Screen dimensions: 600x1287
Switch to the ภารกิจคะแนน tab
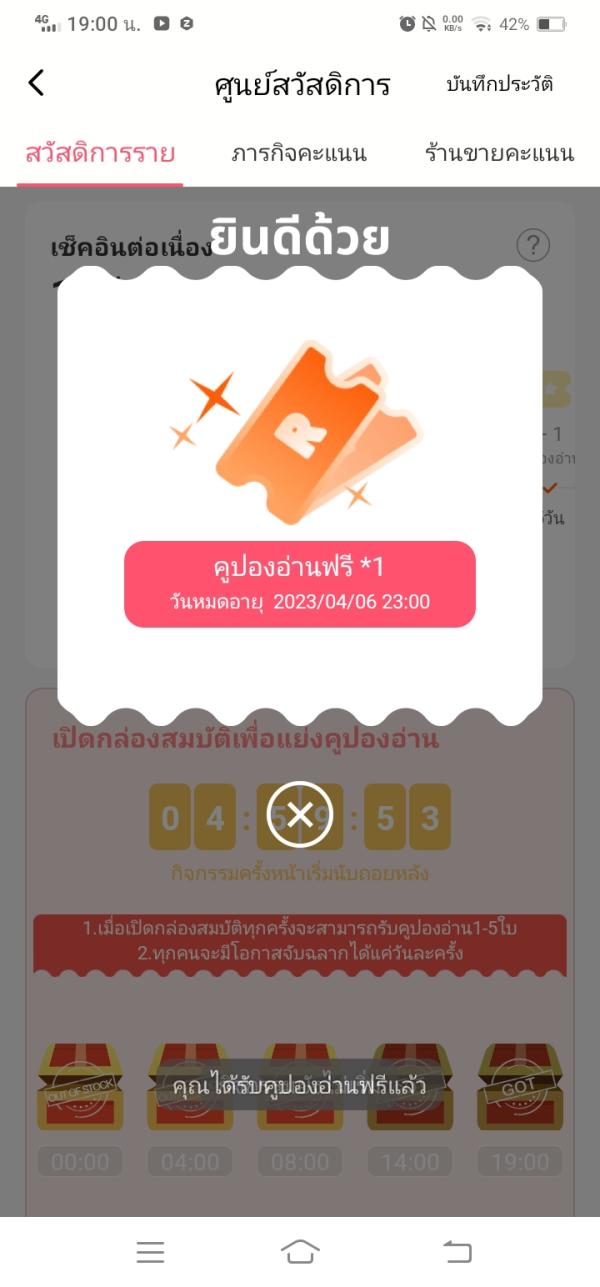[x=298, y=153]
